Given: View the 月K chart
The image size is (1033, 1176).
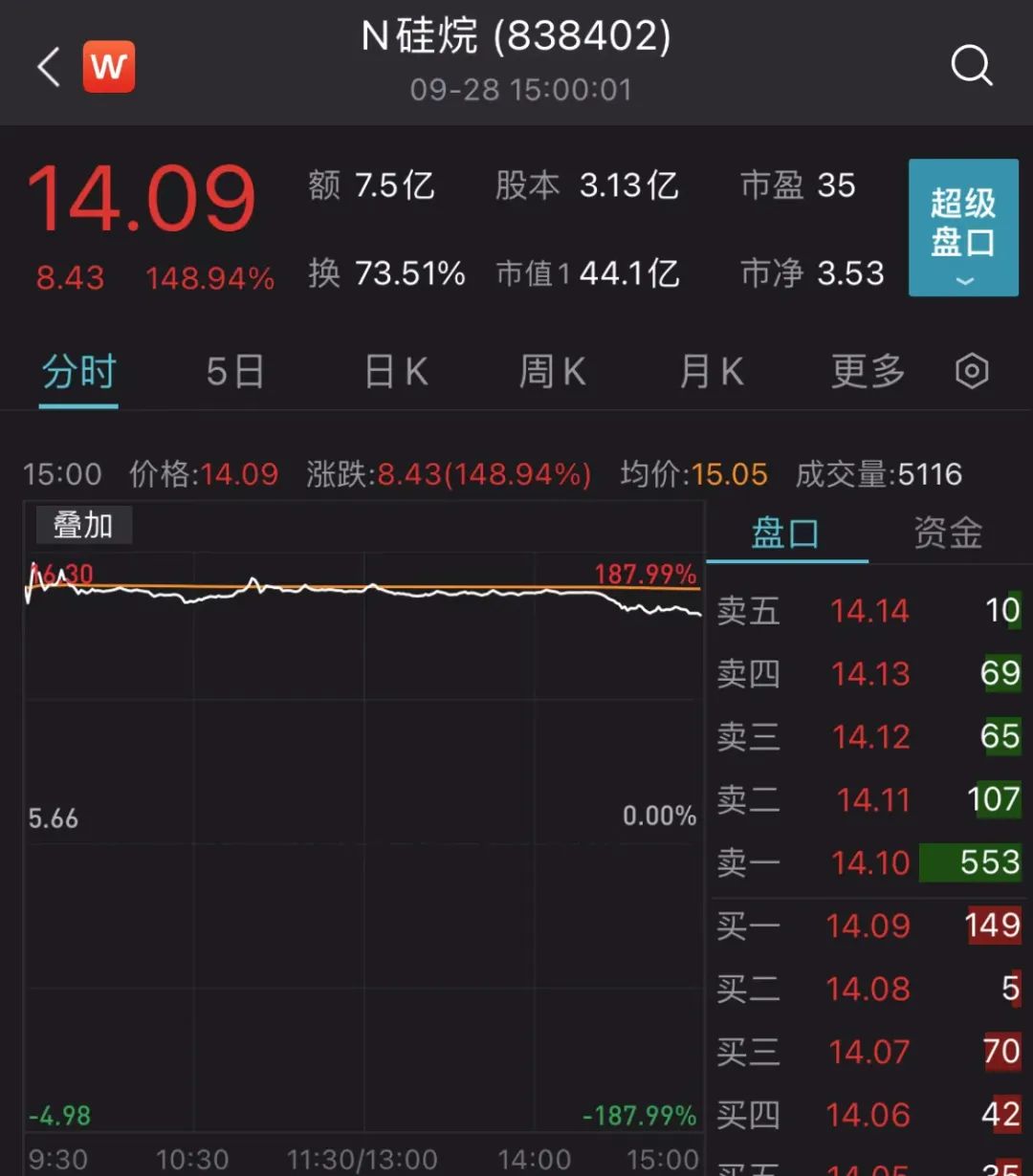Looking at the screenshot, I should tap(711, 372).
